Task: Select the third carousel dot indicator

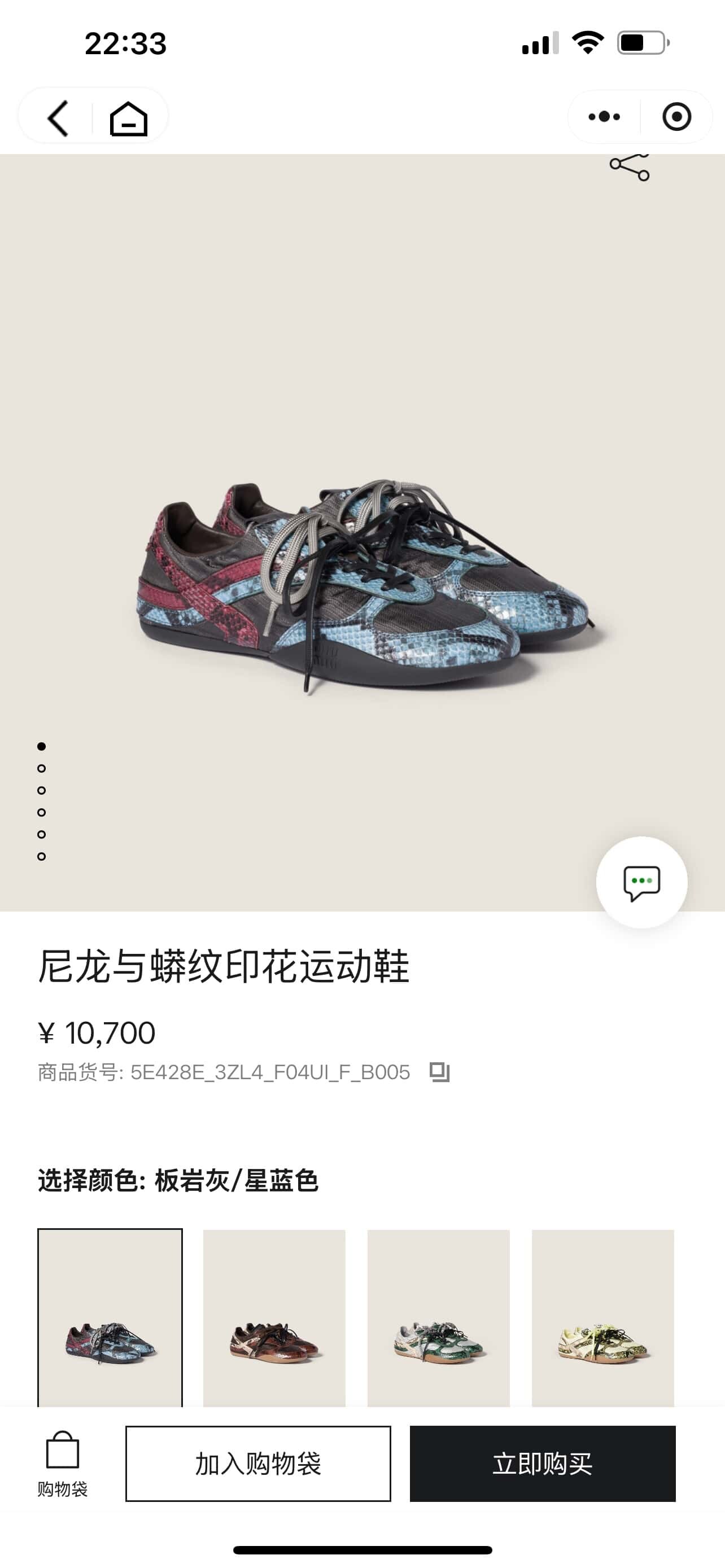Action: pyautogui.click(x=41, y=790)
